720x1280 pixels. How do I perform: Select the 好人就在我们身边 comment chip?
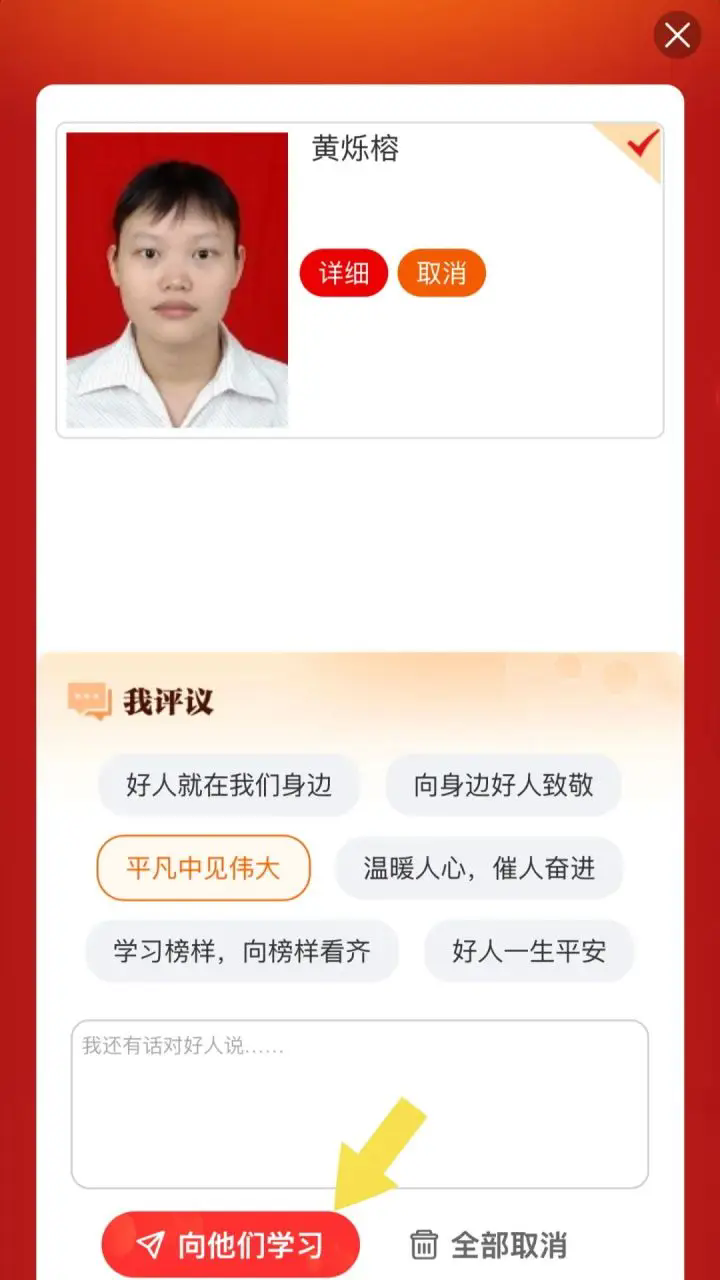(x=228, y=785)
